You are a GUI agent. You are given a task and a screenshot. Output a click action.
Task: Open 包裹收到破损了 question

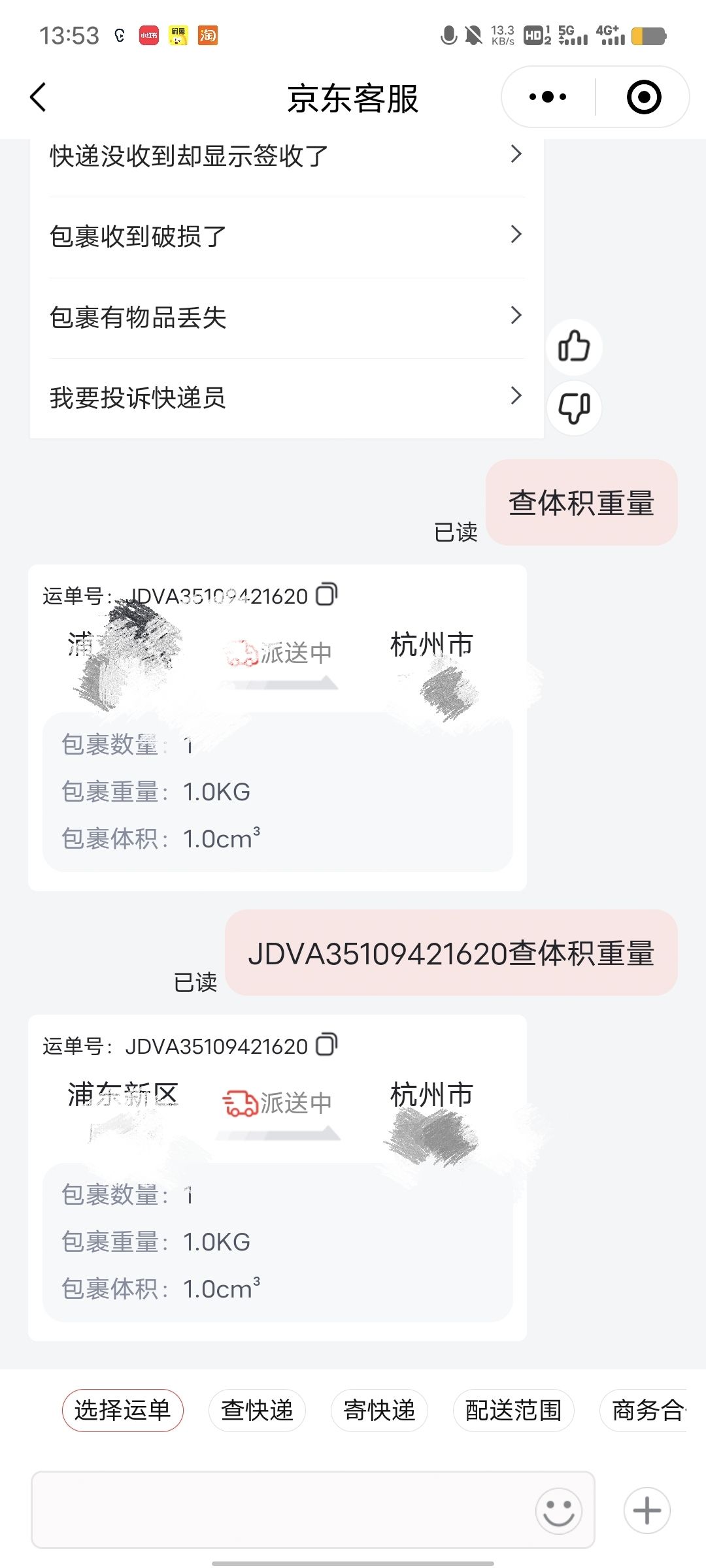coord(287,237)
